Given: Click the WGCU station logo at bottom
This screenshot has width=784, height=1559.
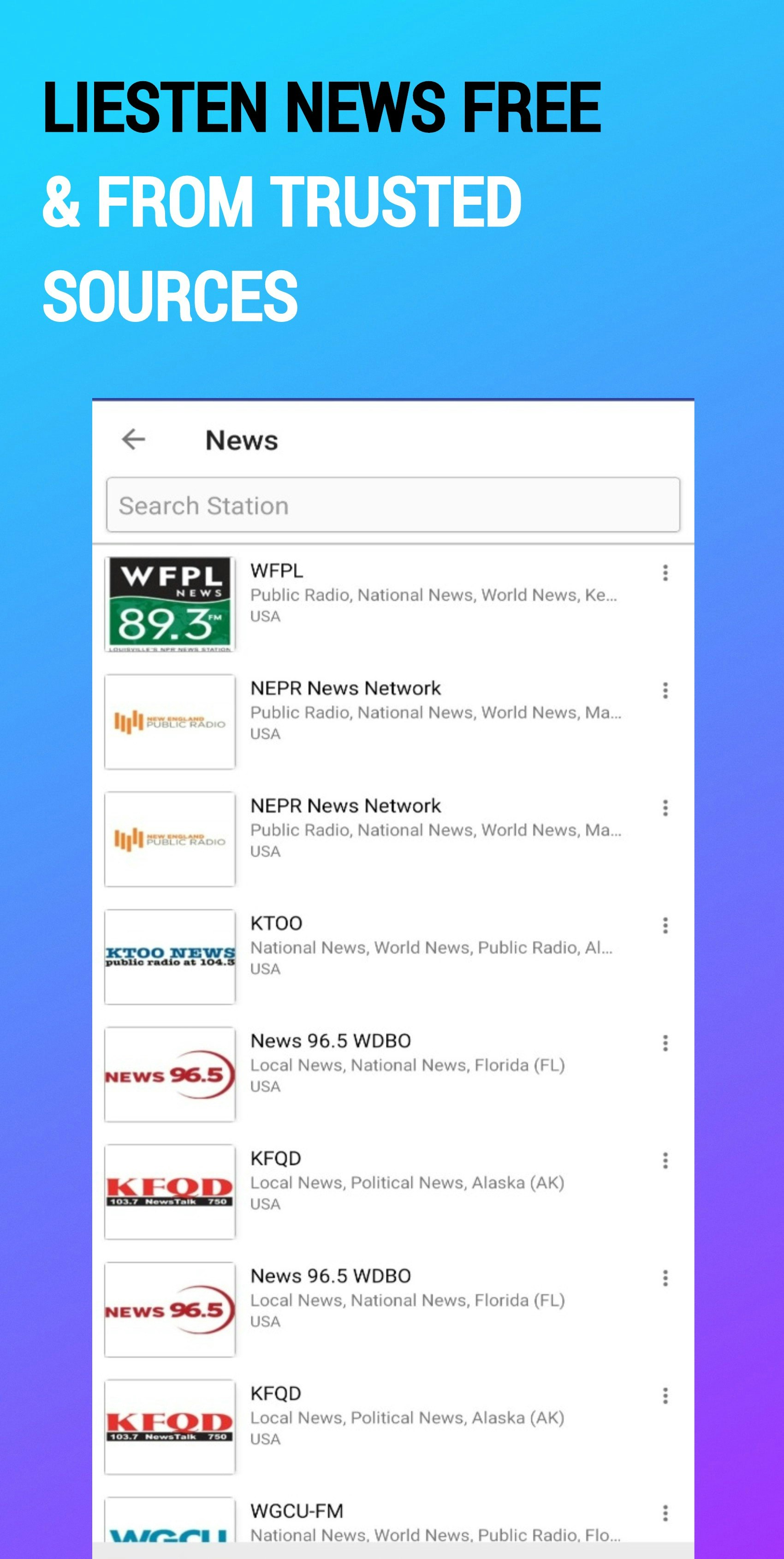Looking at the screenshot, I should click(x=169, y=1537).
